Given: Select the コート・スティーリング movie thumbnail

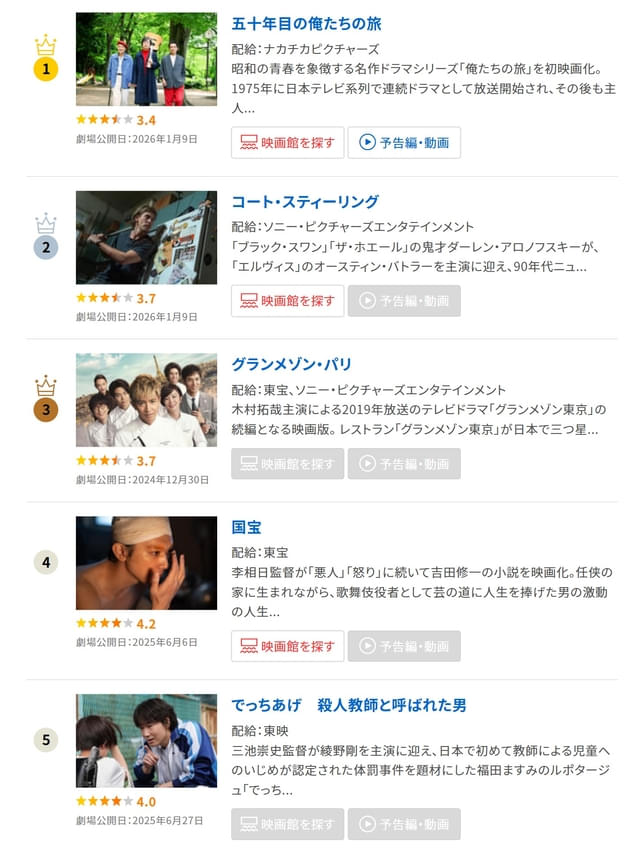Looking at the screenshot, I should click(146, 238).
